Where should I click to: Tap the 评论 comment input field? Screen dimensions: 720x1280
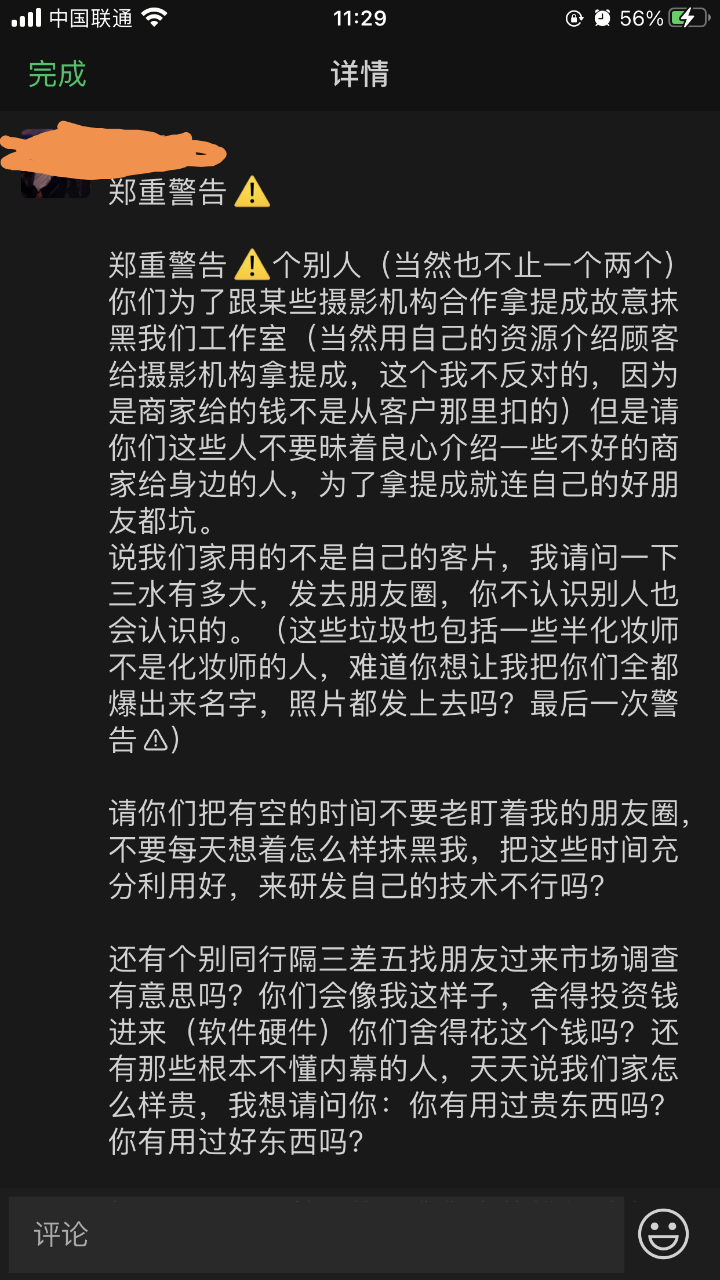coord(316,1234)
